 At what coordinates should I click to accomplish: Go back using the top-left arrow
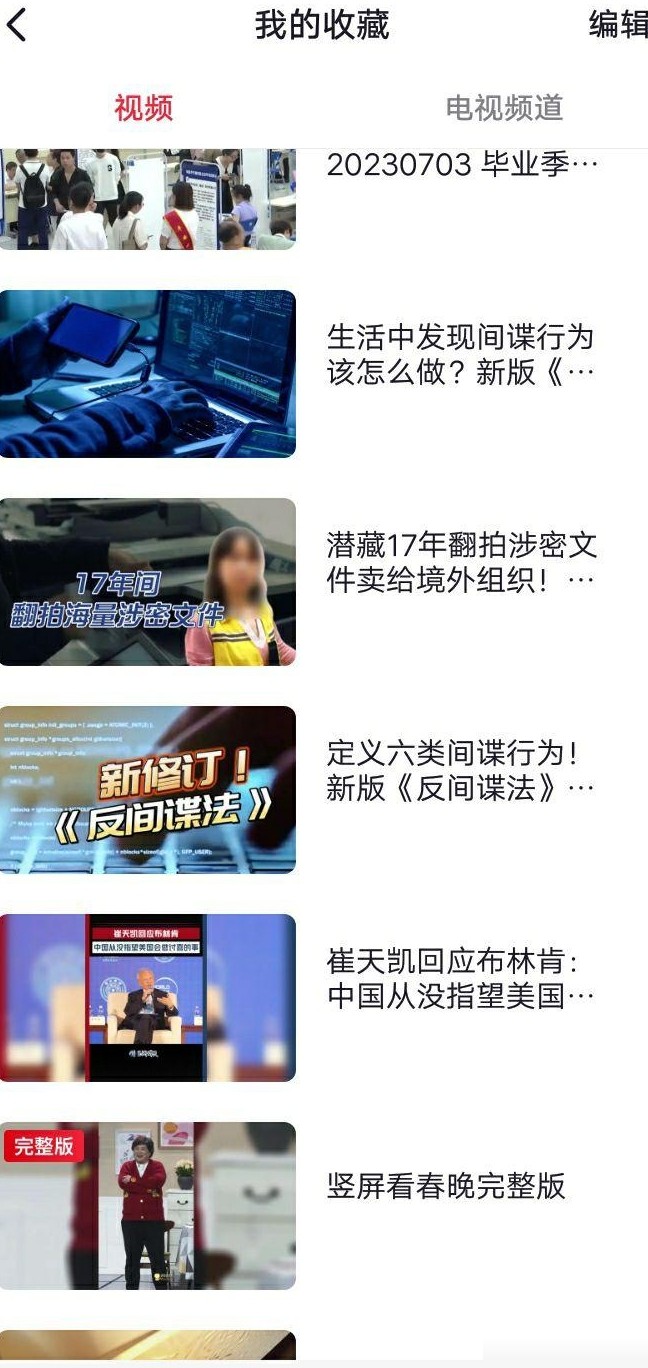(17, 25)
